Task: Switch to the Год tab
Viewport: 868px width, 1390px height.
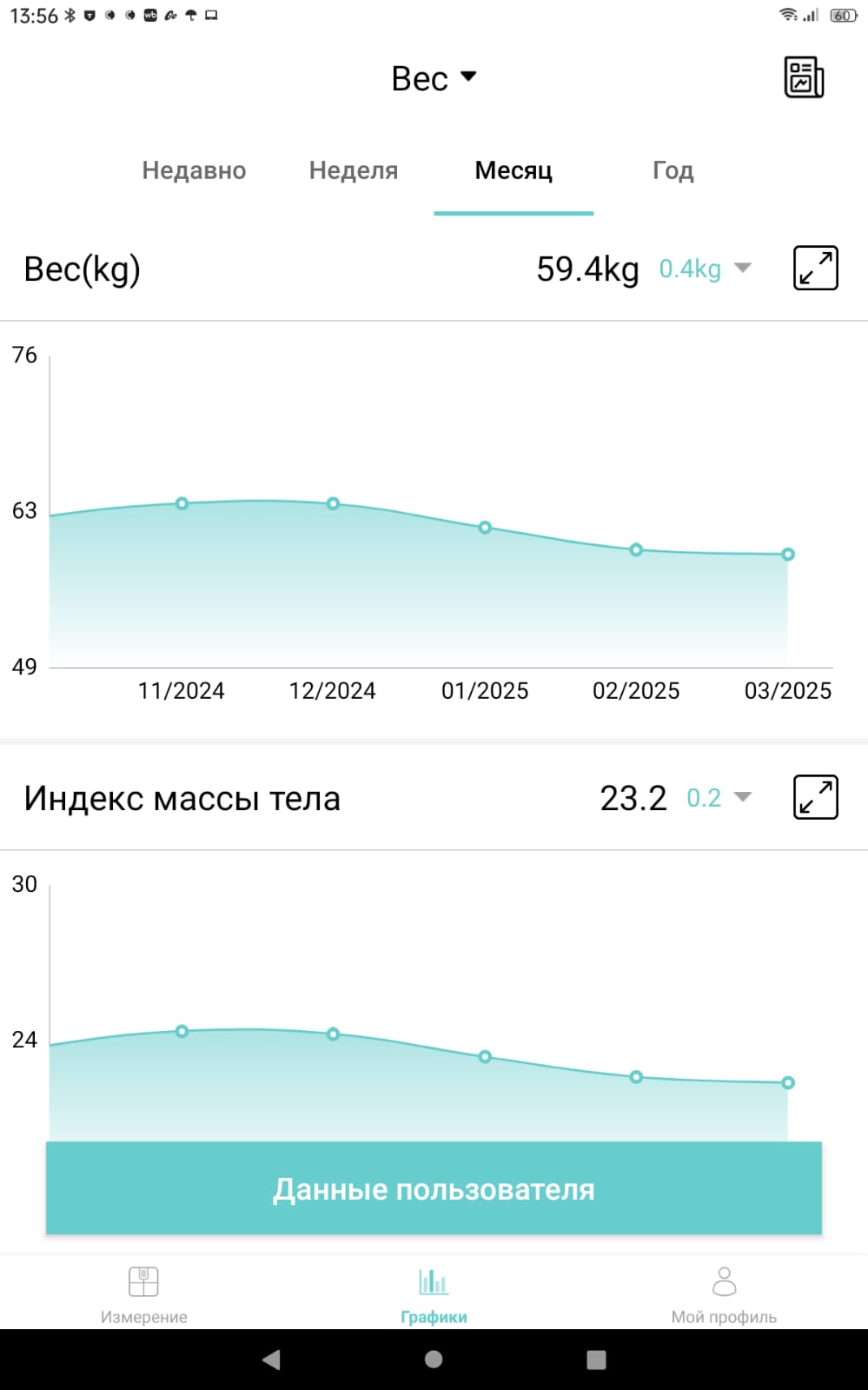Action: (673, 170)
